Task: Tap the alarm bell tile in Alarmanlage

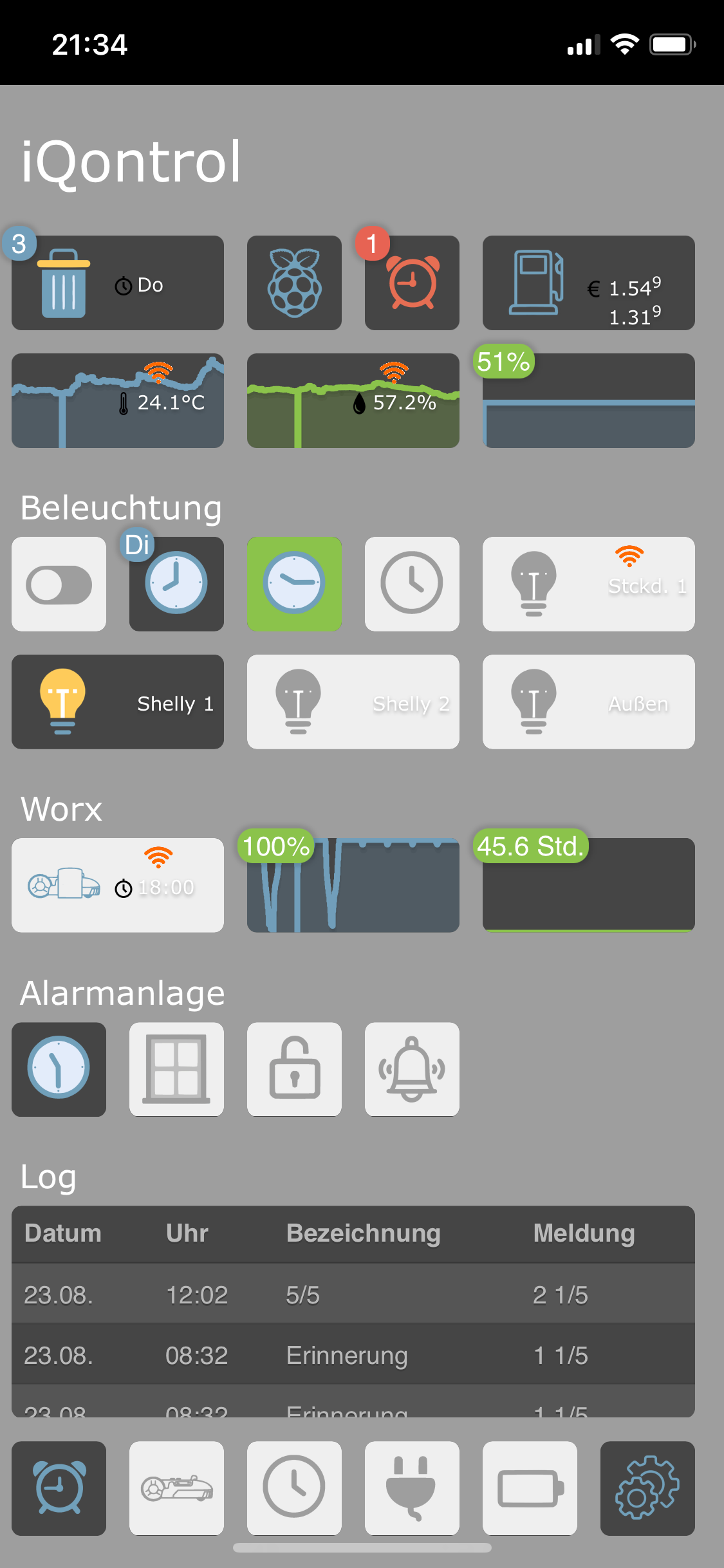Action: tap(412, 1069)
